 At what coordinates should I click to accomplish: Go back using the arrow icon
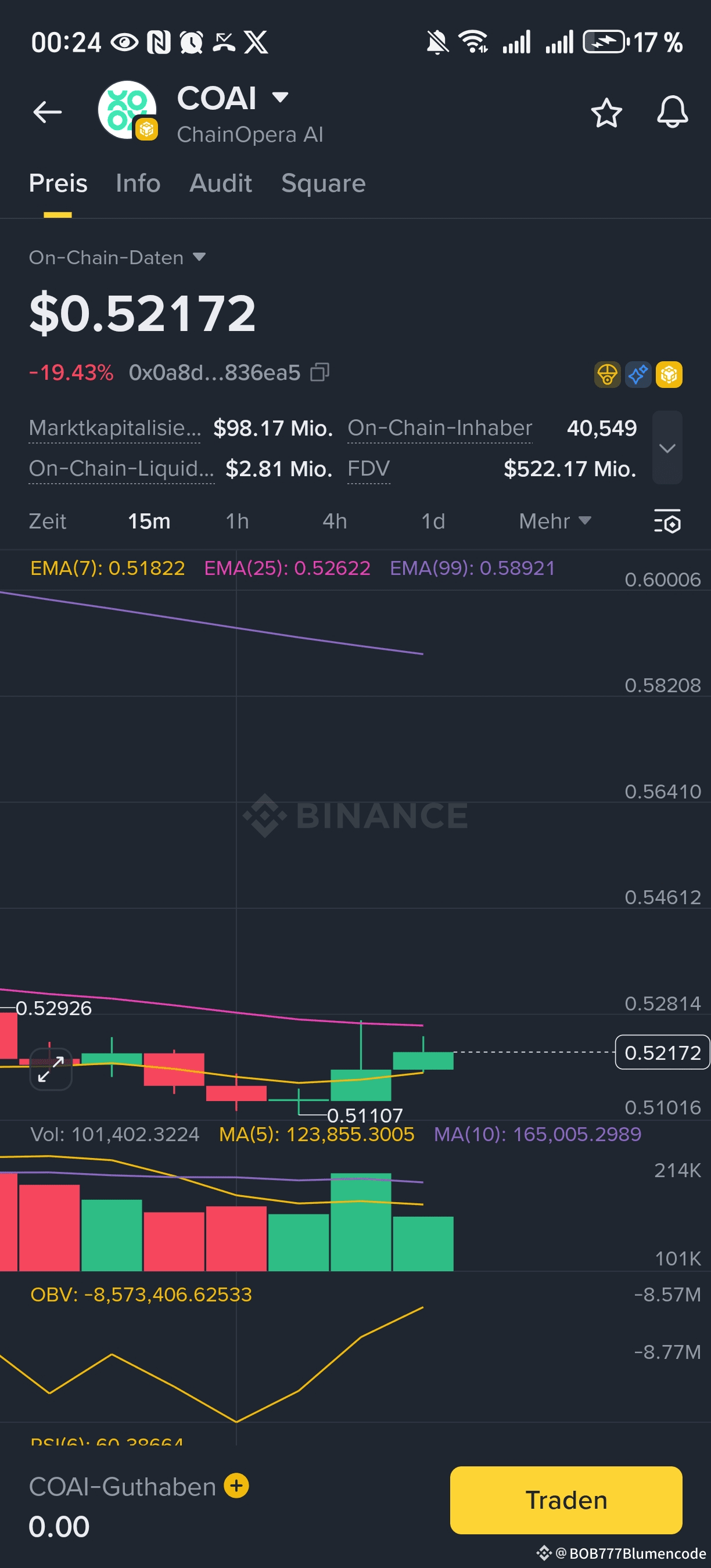[47, 112]
